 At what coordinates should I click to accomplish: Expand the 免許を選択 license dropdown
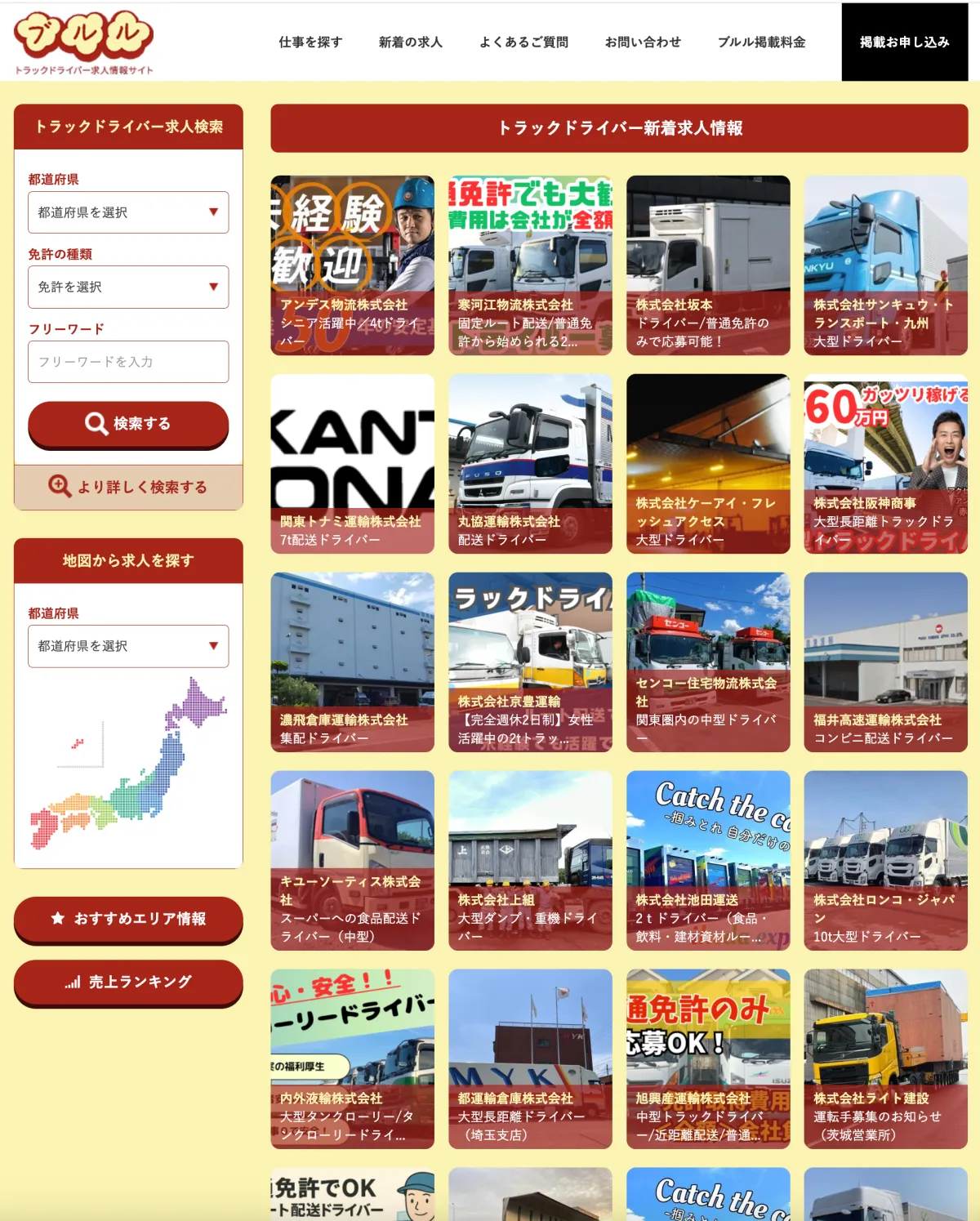click(x=128, y=287)
